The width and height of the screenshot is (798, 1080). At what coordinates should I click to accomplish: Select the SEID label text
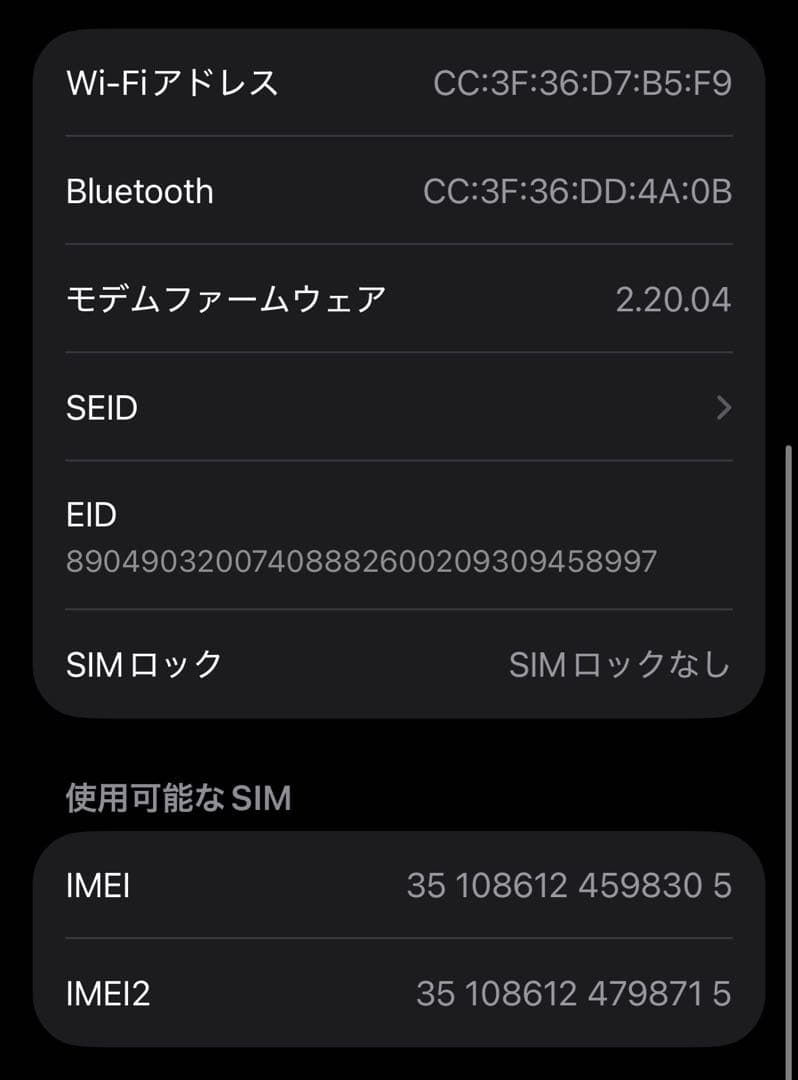101,408
